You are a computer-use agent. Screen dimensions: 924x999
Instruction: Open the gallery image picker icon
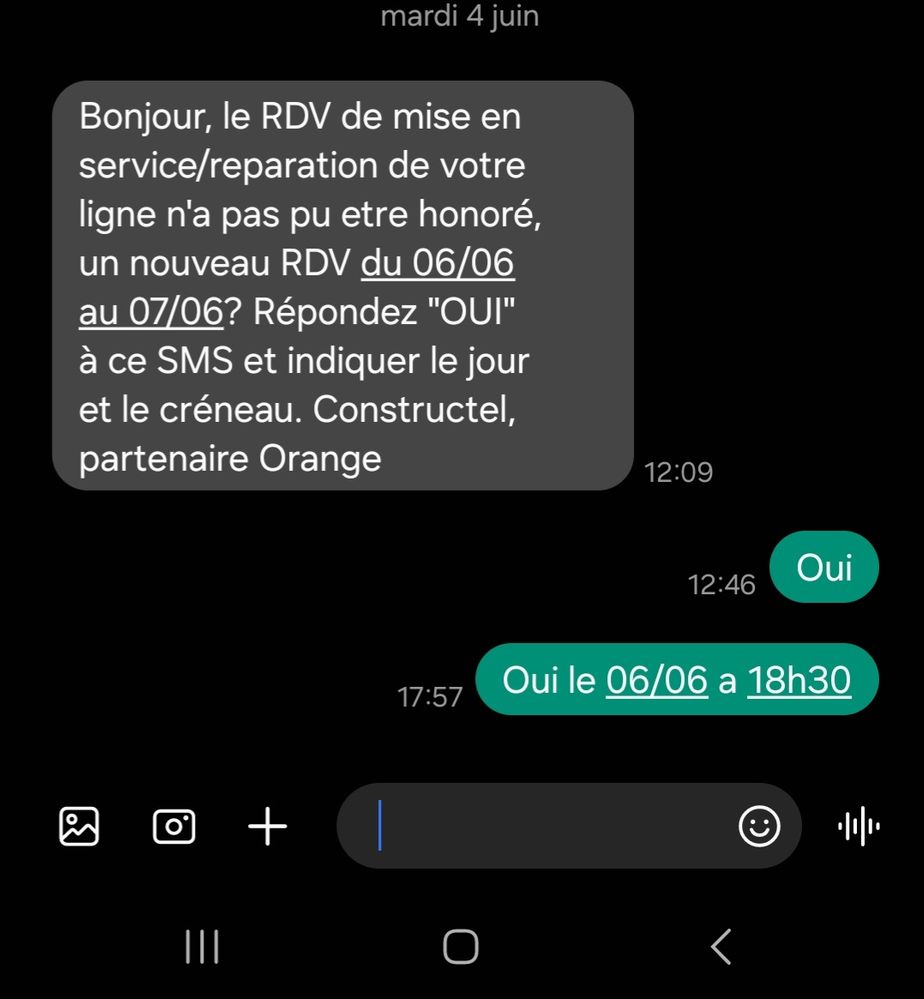coord(80,826)
